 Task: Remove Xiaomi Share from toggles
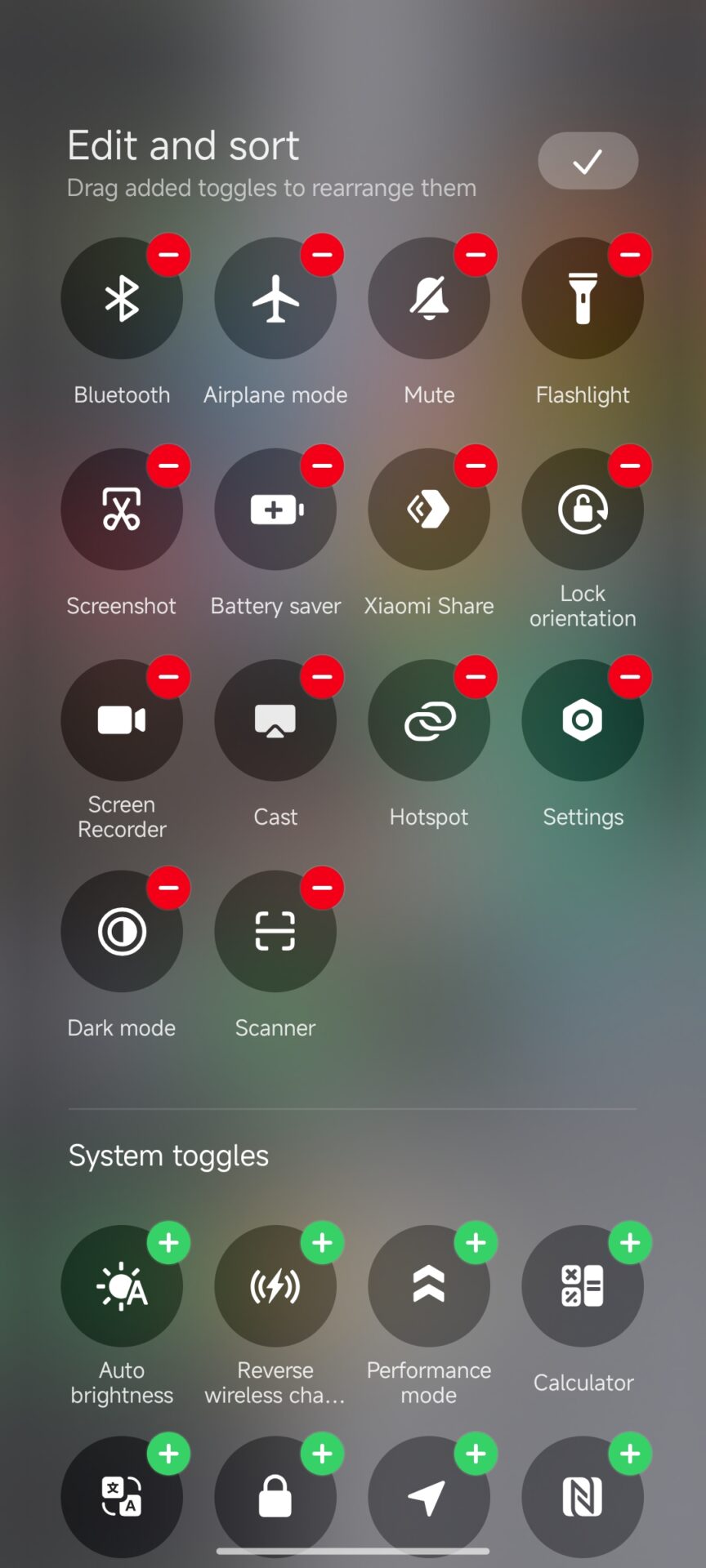476,465
